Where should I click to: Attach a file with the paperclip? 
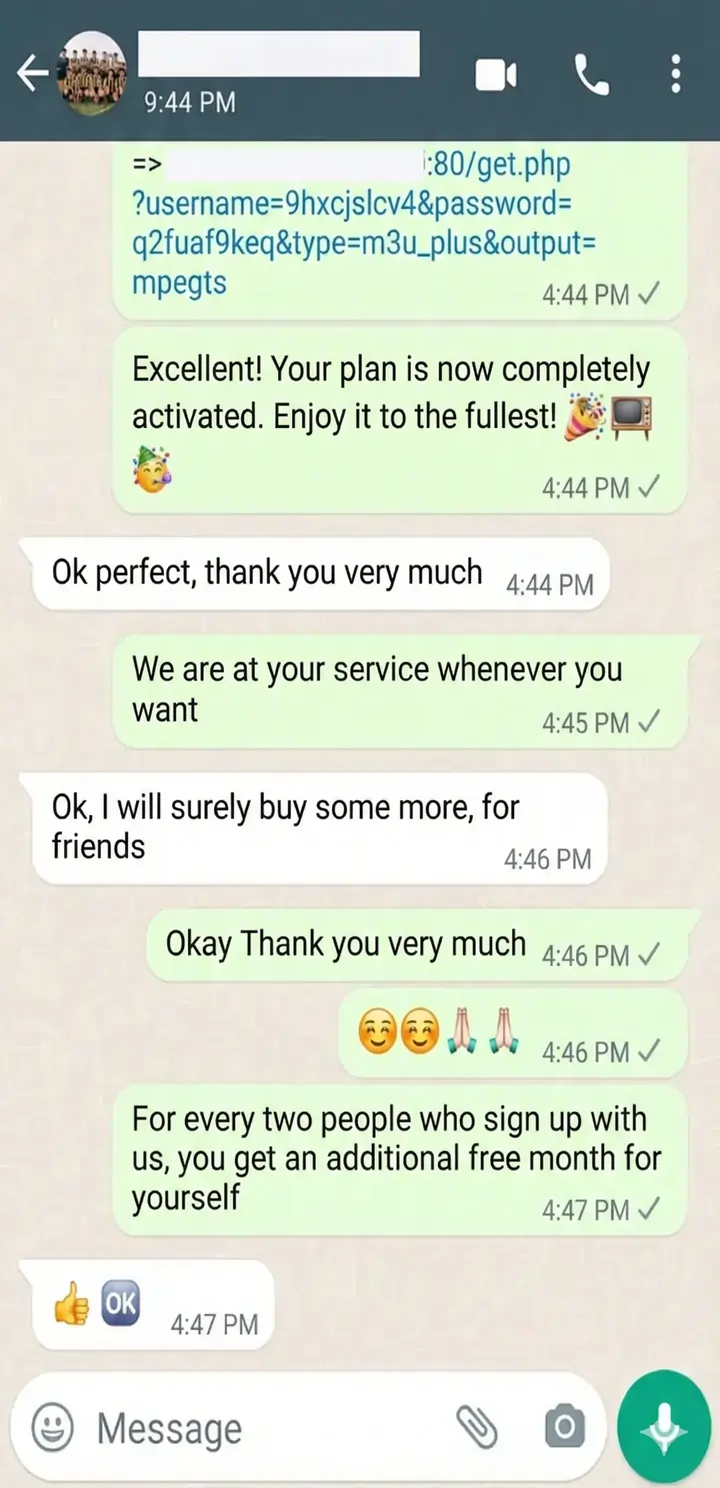point(479,1427)
